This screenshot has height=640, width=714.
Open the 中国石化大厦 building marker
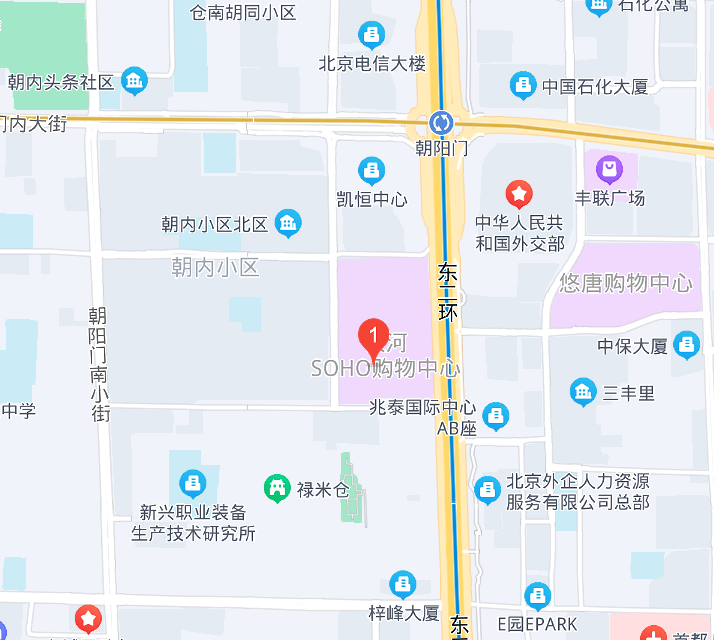[523, 86]
